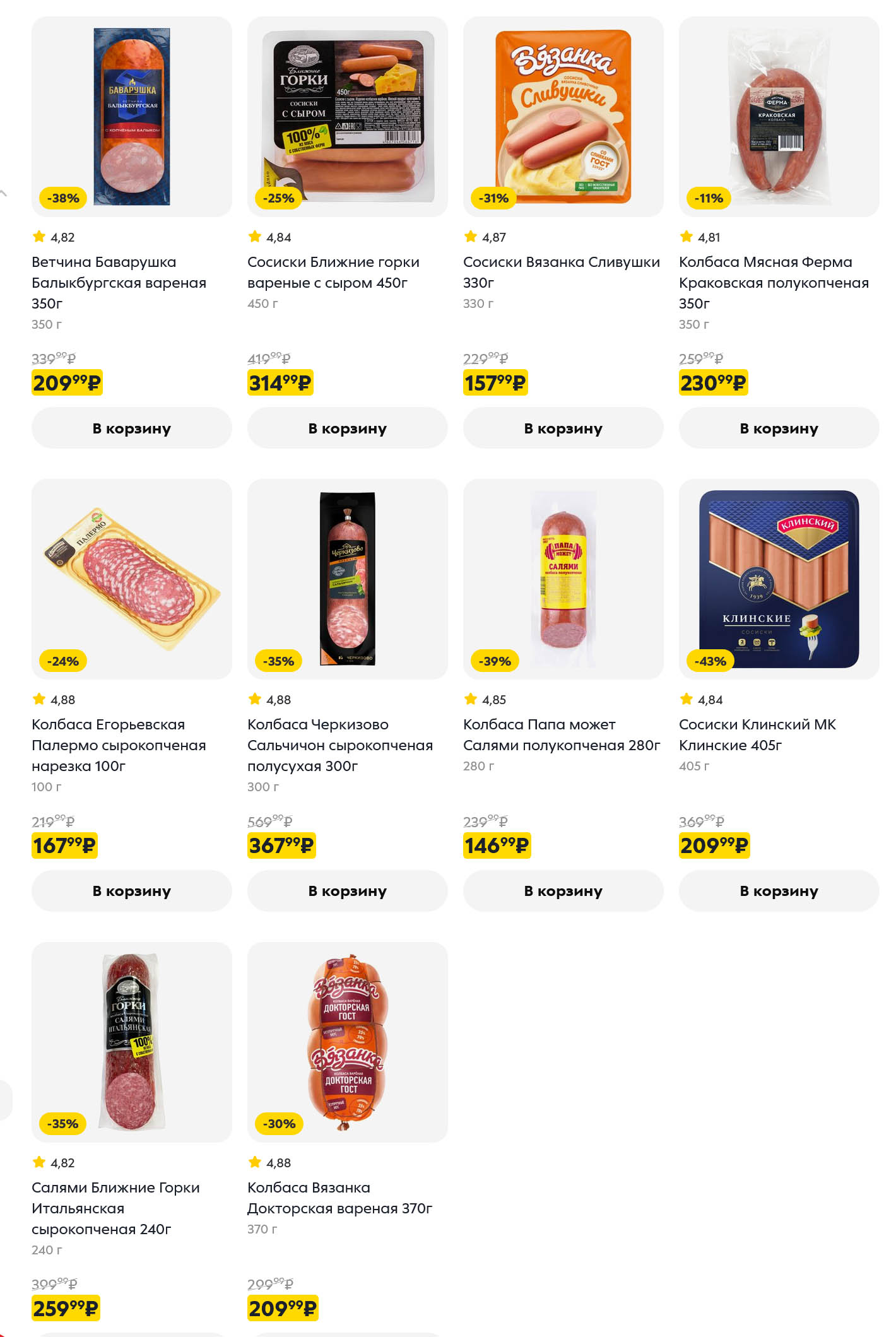Add Папа может Салями to cart
The width and height of the screenshot is (896, 1337).
click(563, 891)
